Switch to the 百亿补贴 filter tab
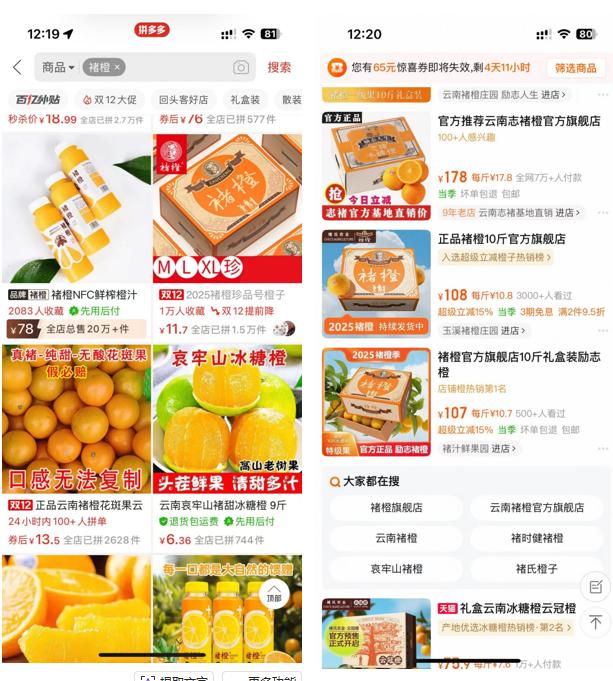Image resolution: width=613 pixels, height=681 pixels. tap(37, 100)
